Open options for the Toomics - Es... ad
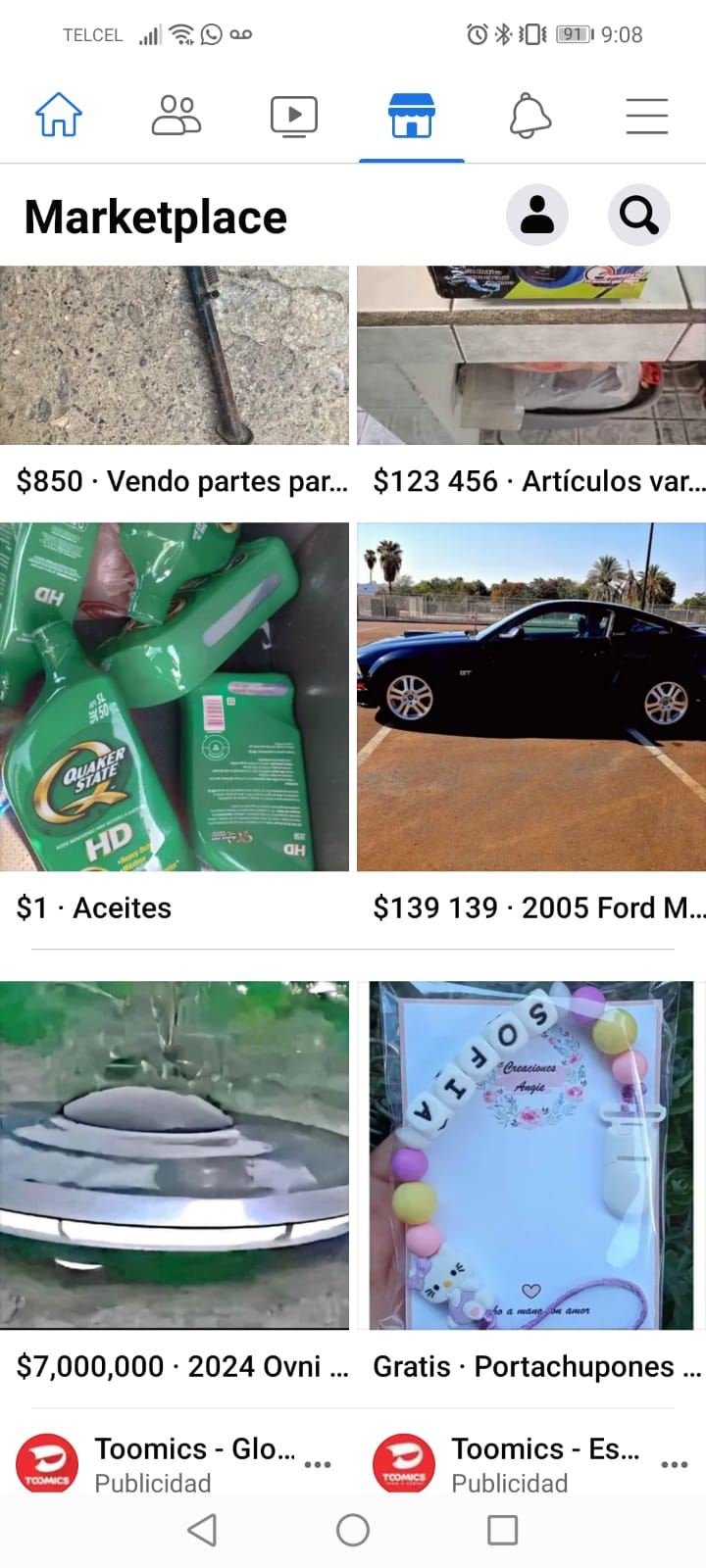This screenshot has width=706, height=1568. coord(675,1464)
